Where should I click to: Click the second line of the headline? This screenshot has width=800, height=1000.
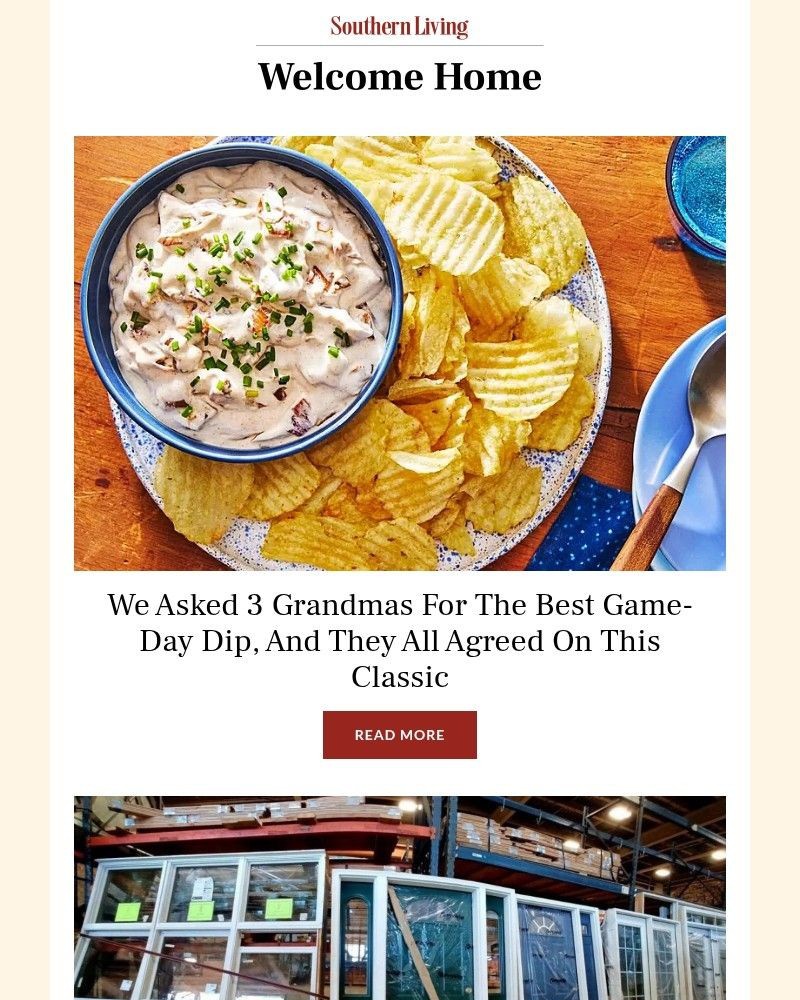(x=400, y=640)
